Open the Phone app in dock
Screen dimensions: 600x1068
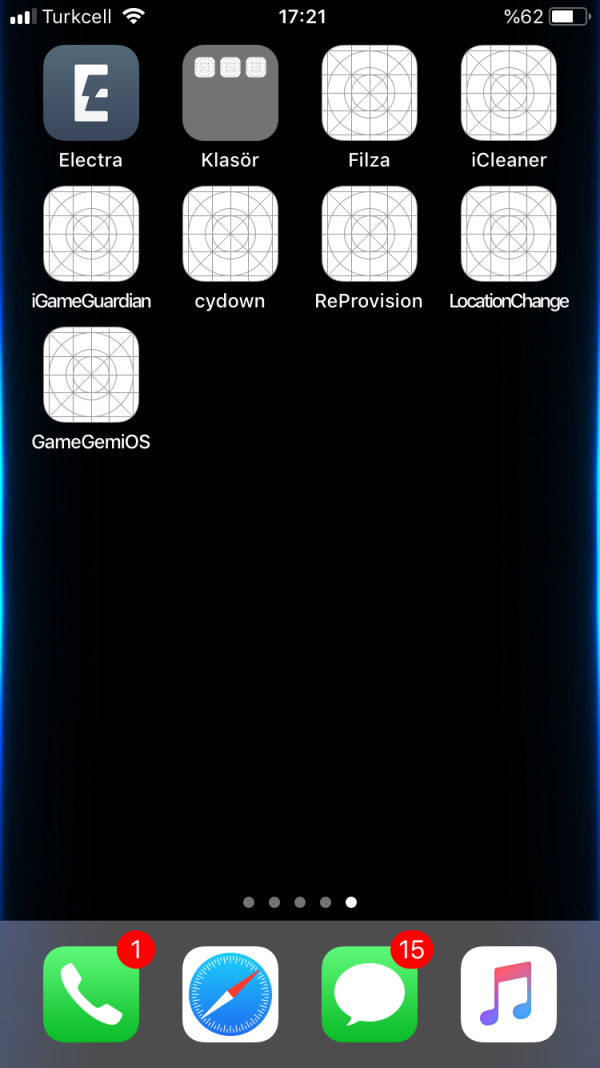[91, 994]
